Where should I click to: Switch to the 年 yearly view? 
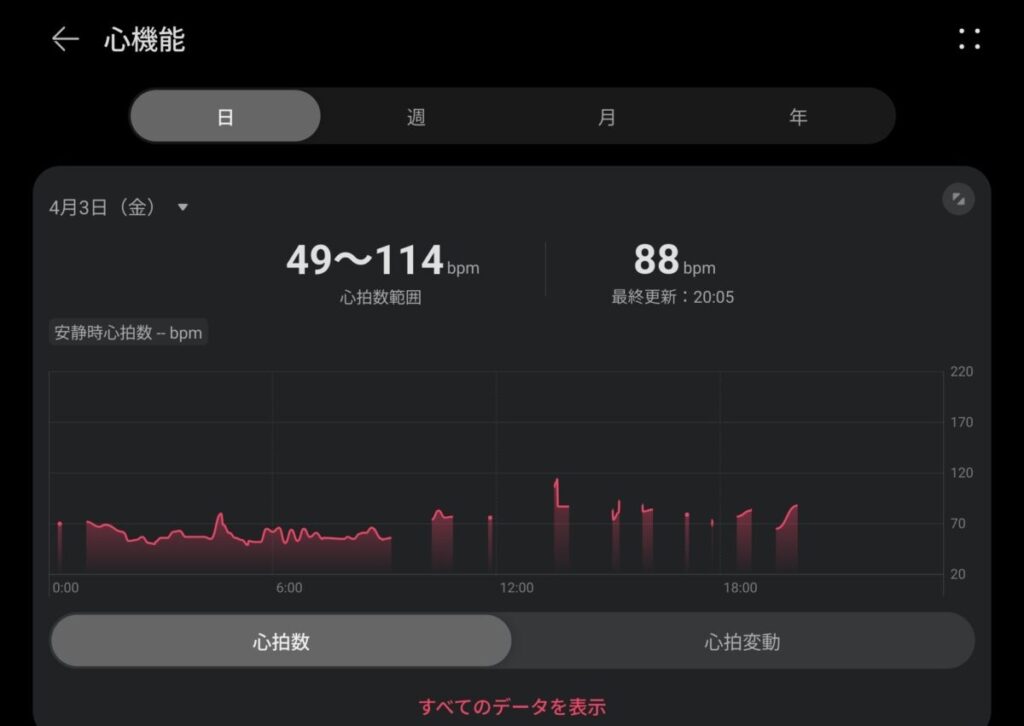[x=797, y=117]
